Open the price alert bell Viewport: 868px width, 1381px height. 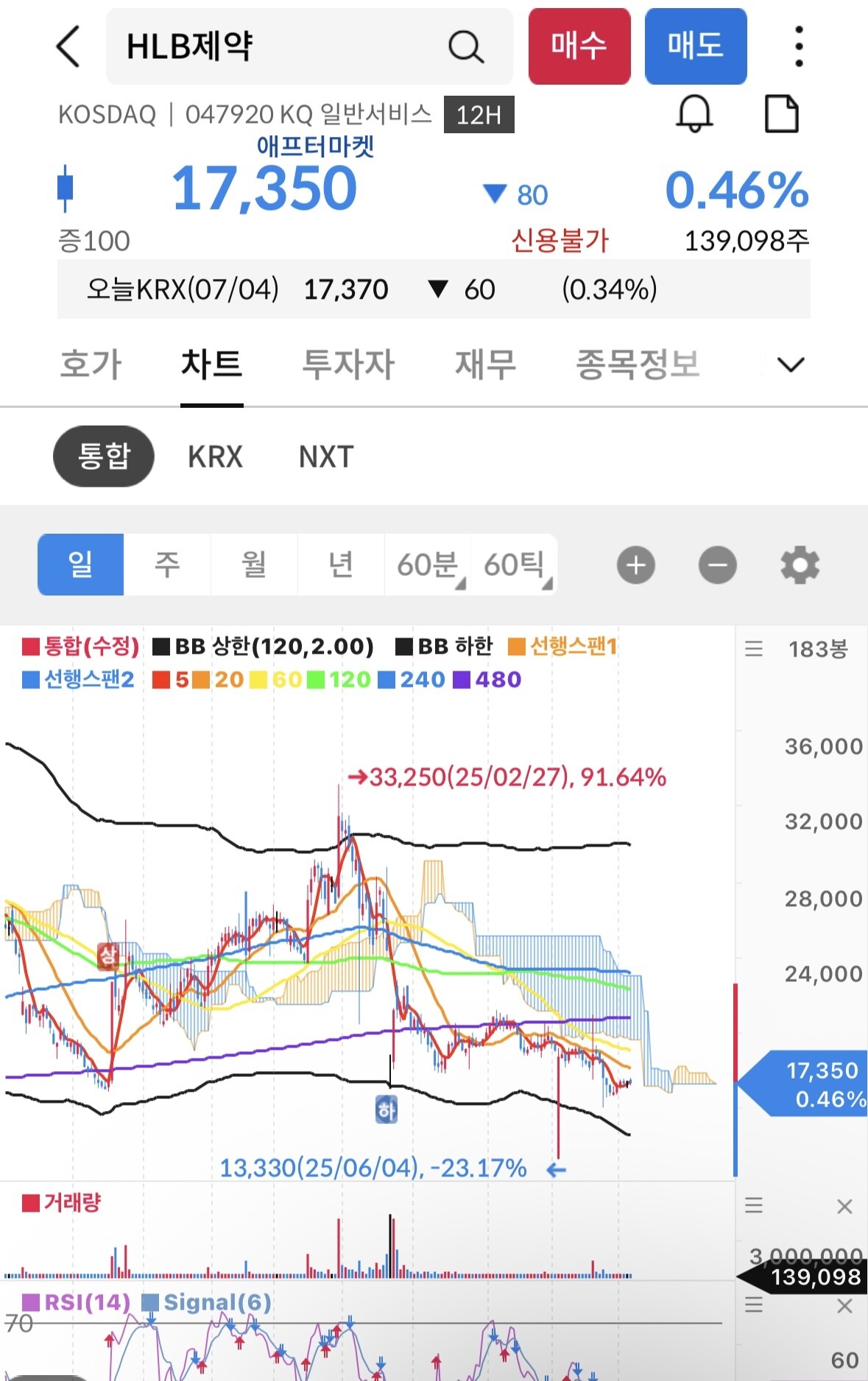(694, 114)
